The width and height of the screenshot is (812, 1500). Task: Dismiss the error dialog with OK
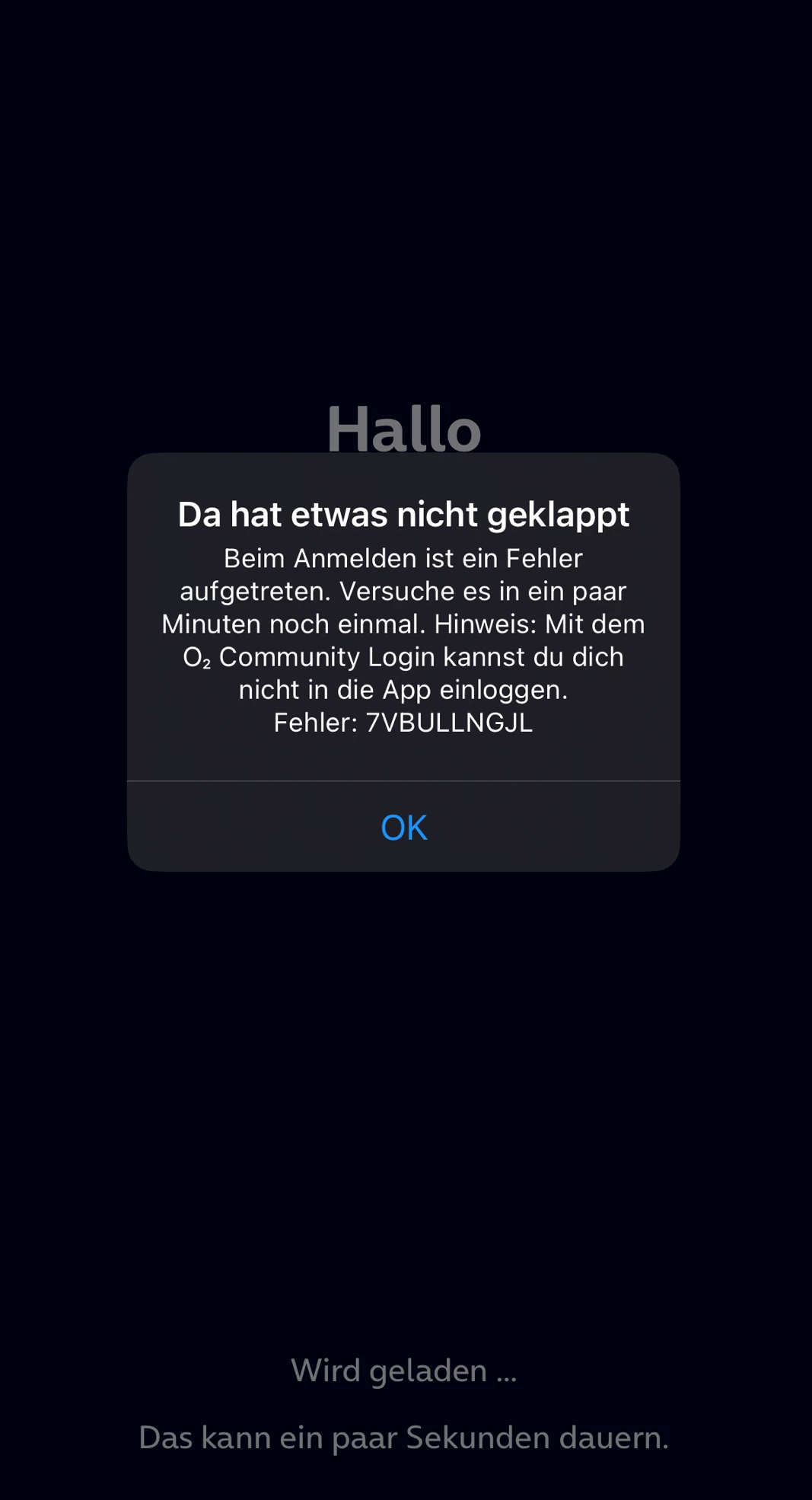coord(403,827)
